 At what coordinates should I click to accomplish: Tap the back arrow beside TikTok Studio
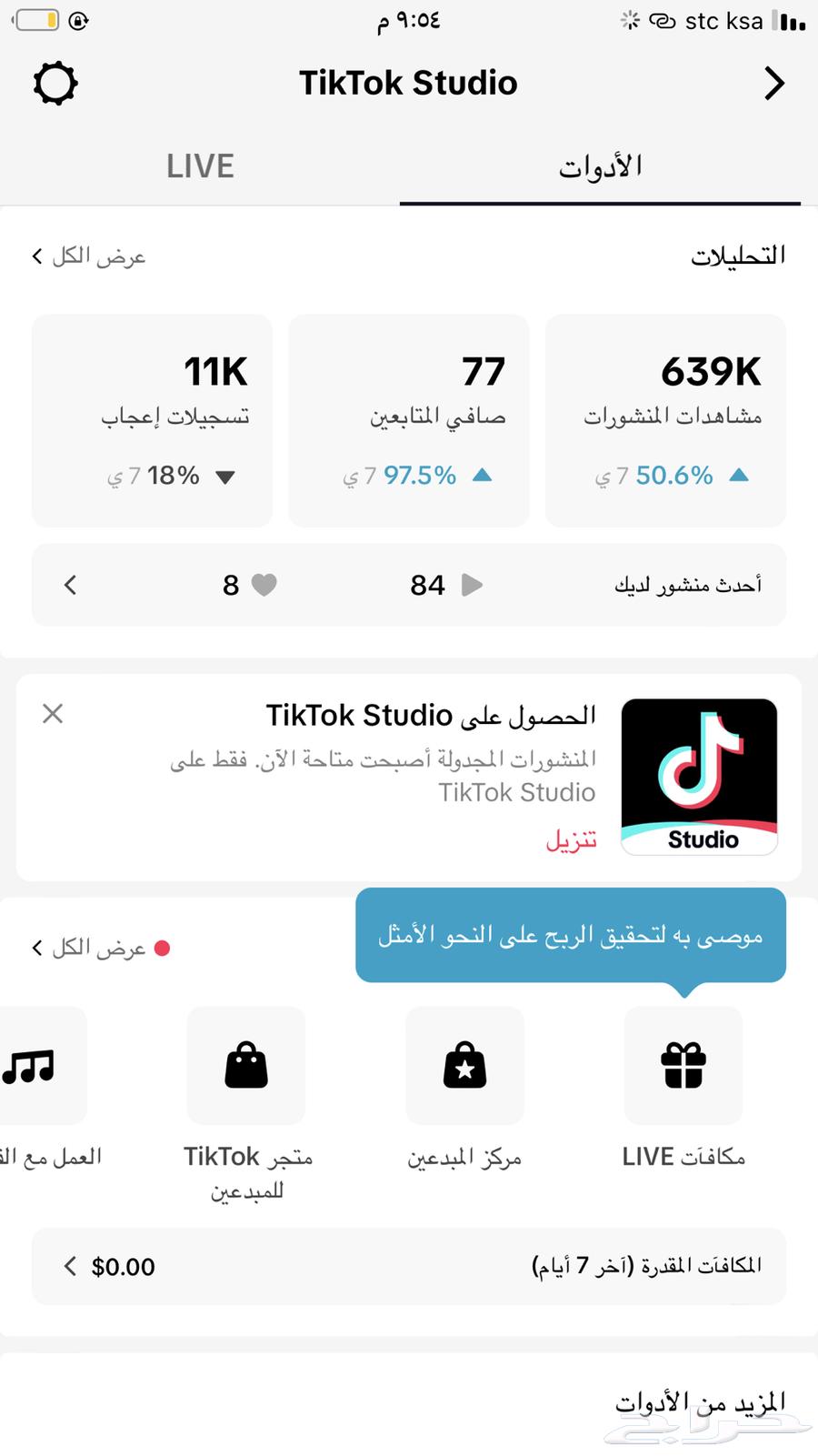coord(774,83)
